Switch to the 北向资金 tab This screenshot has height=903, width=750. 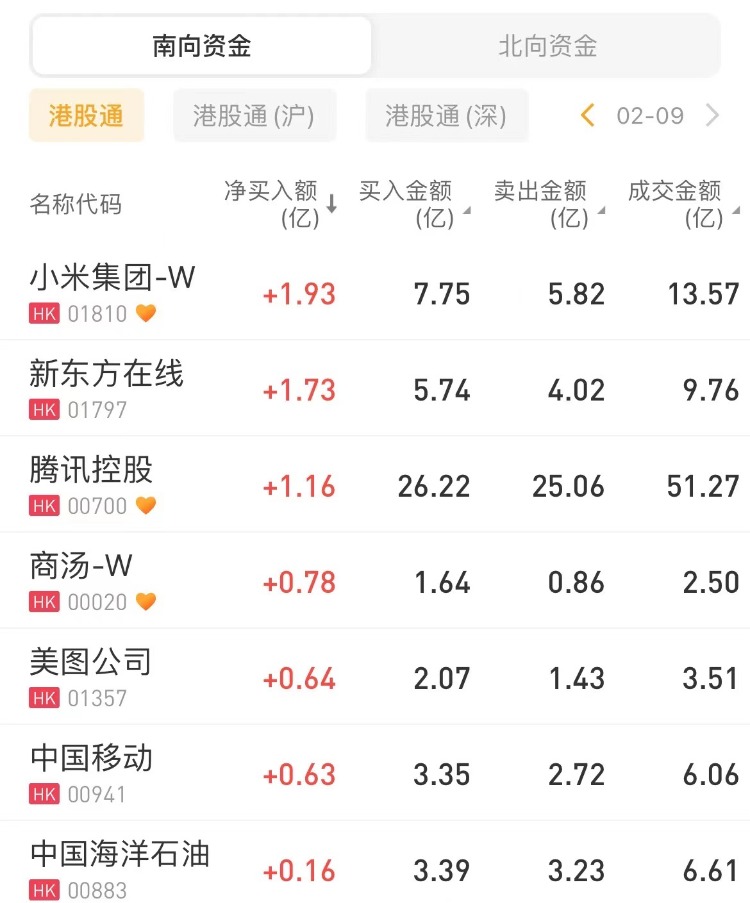pos(547,46)
